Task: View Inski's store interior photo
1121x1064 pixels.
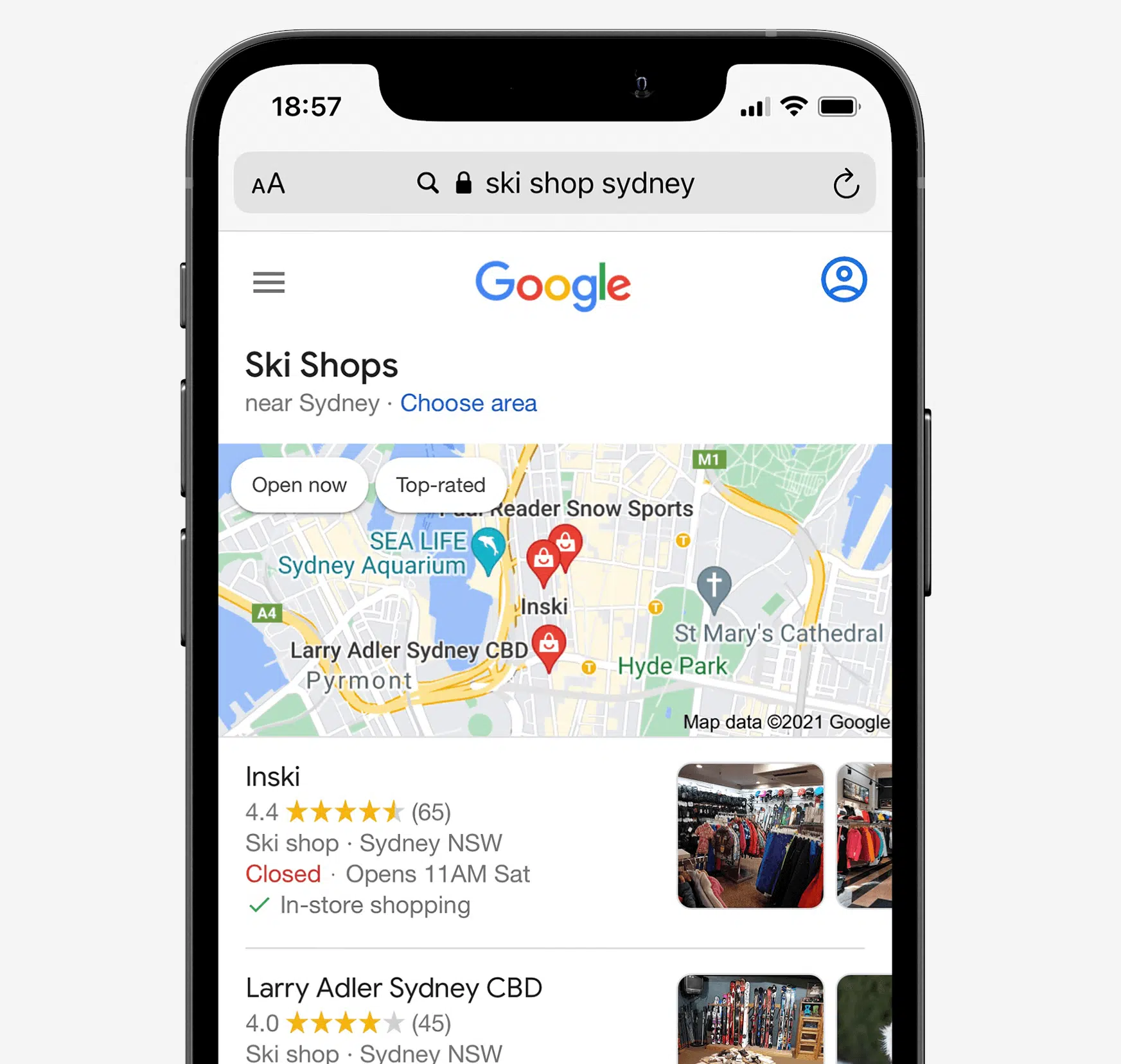Action: pyautogui.click(x=750, y=835)
